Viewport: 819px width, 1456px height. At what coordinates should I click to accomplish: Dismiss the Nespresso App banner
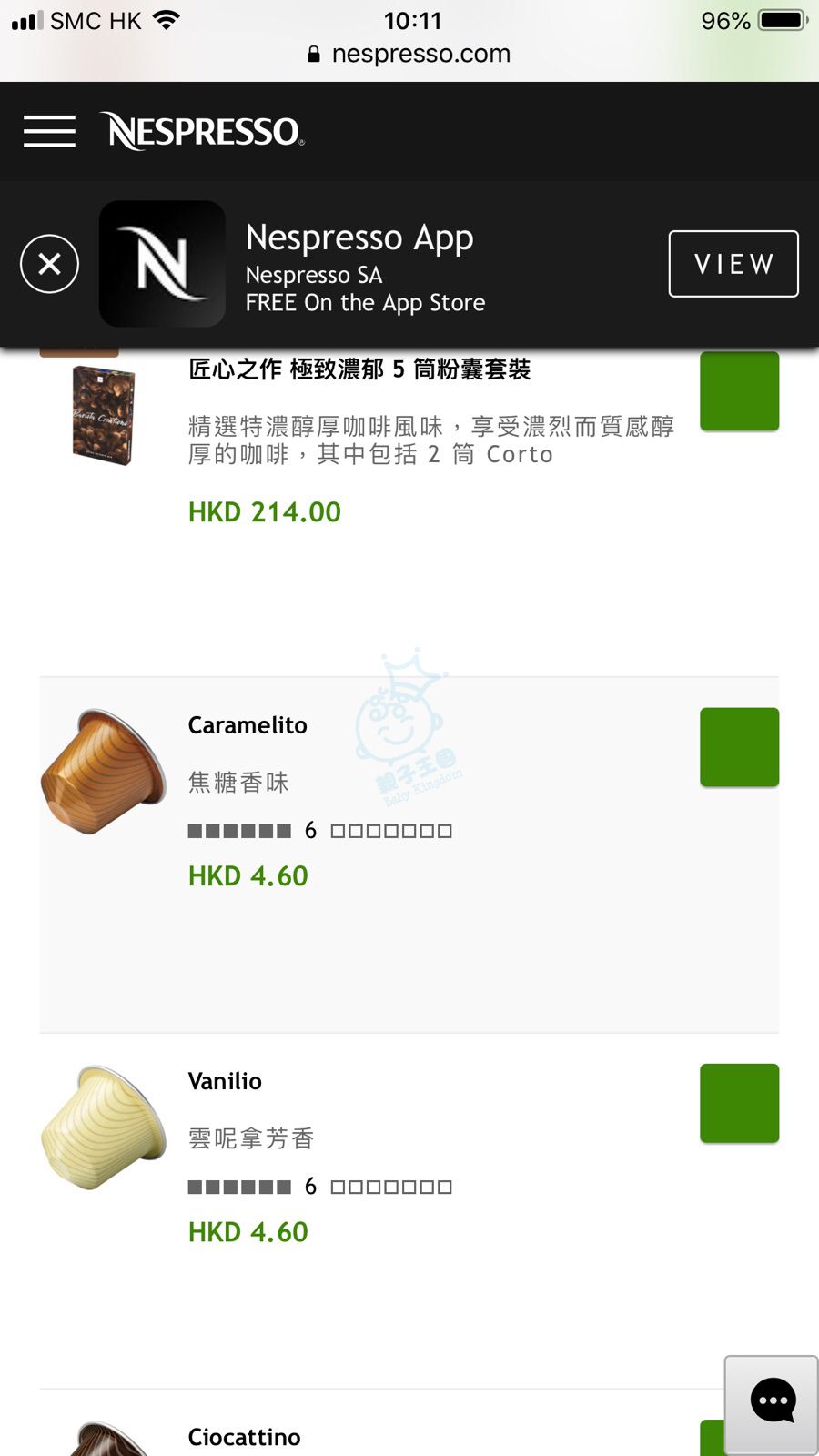pos(49,264)
